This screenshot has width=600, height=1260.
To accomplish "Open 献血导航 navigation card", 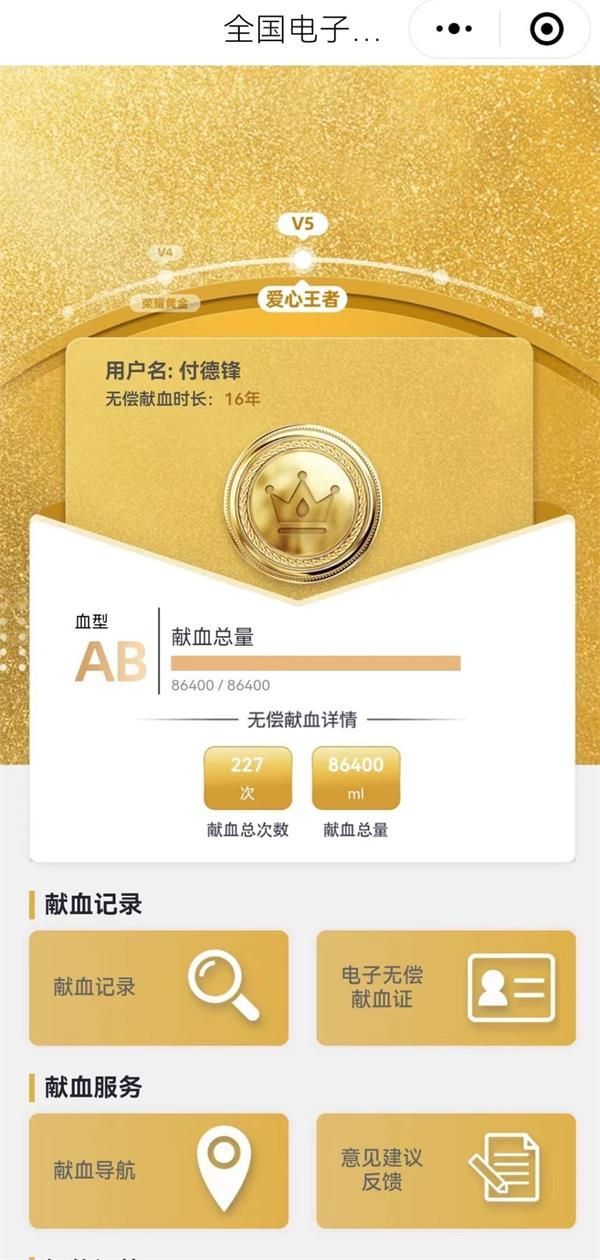I will [x=158, y=1171].
